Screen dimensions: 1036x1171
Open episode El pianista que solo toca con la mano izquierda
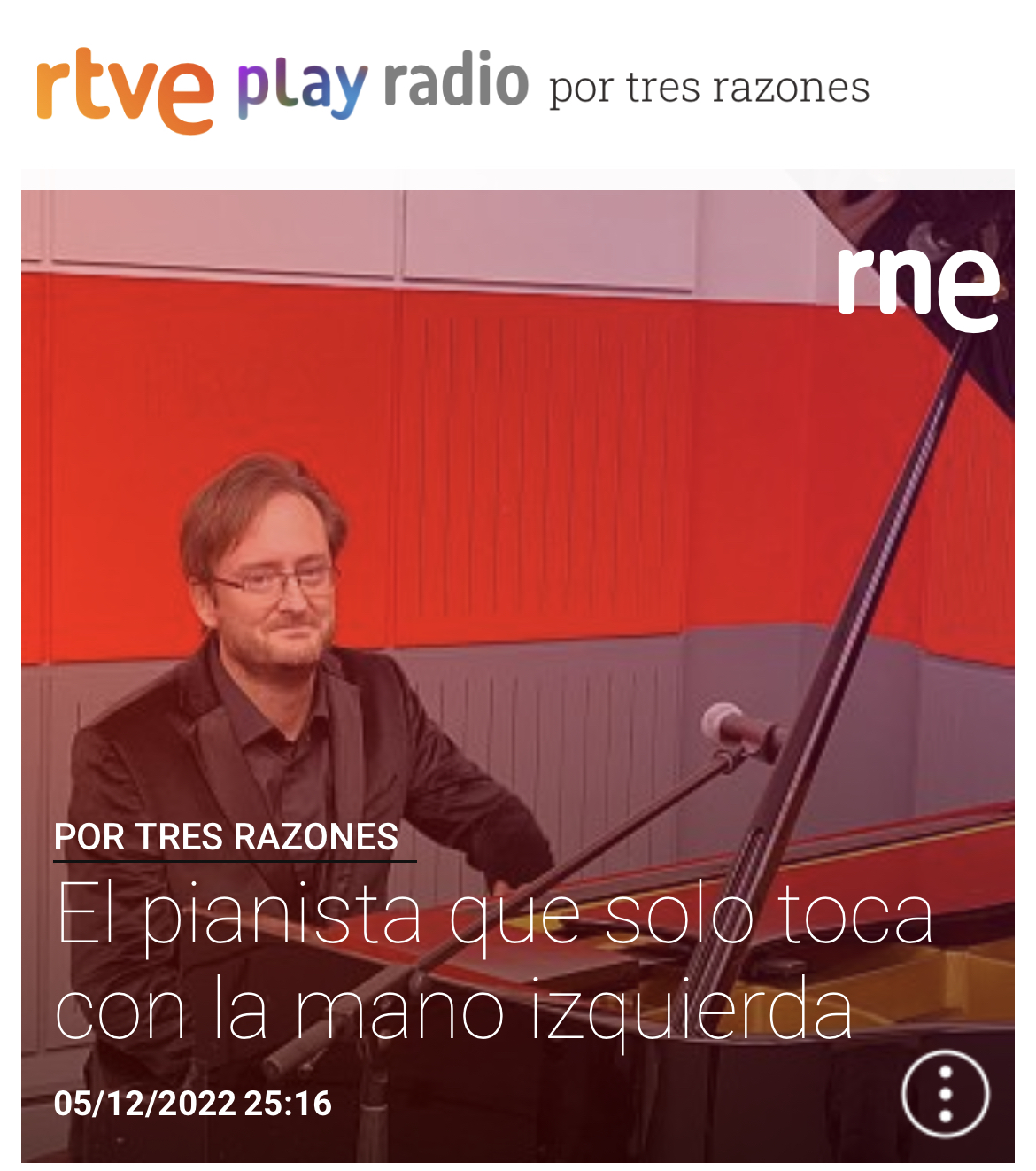tap(494, 962)
